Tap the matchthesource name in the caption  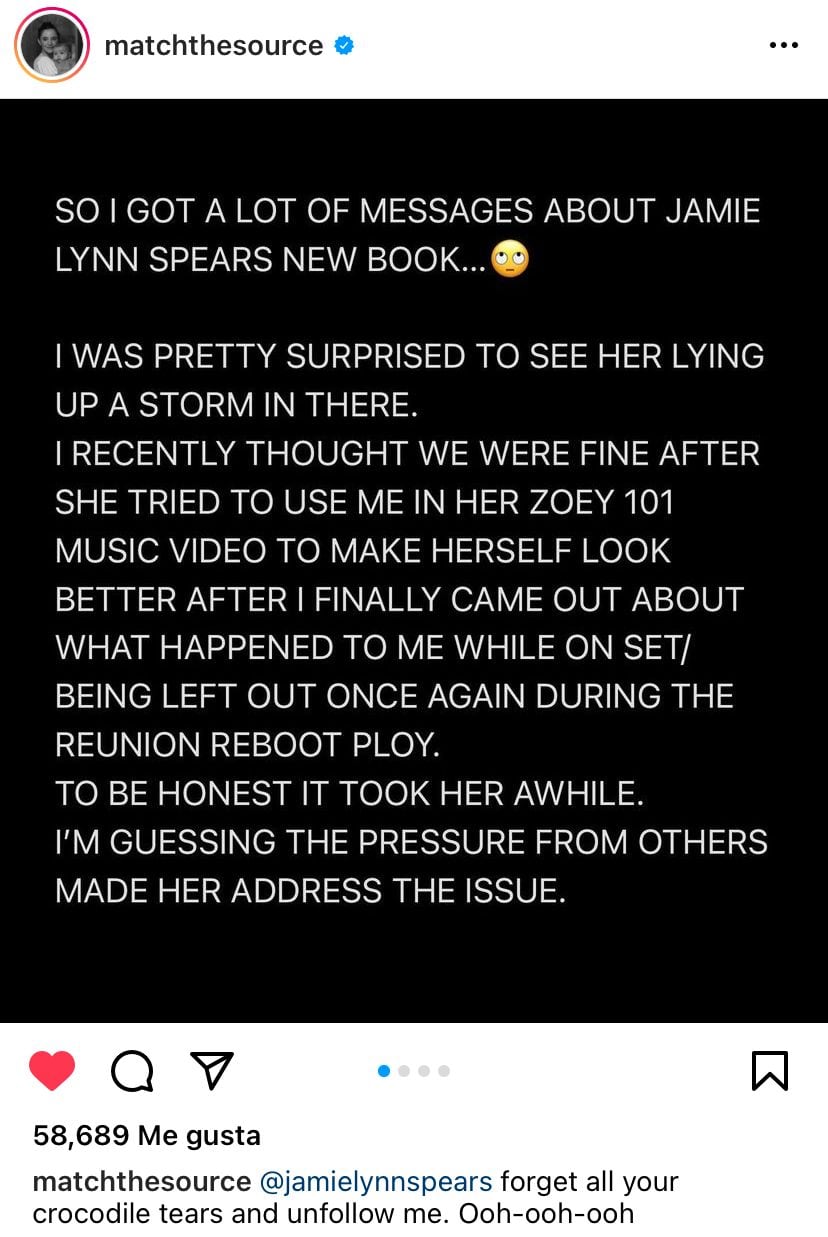click(x=141, y=1182)
